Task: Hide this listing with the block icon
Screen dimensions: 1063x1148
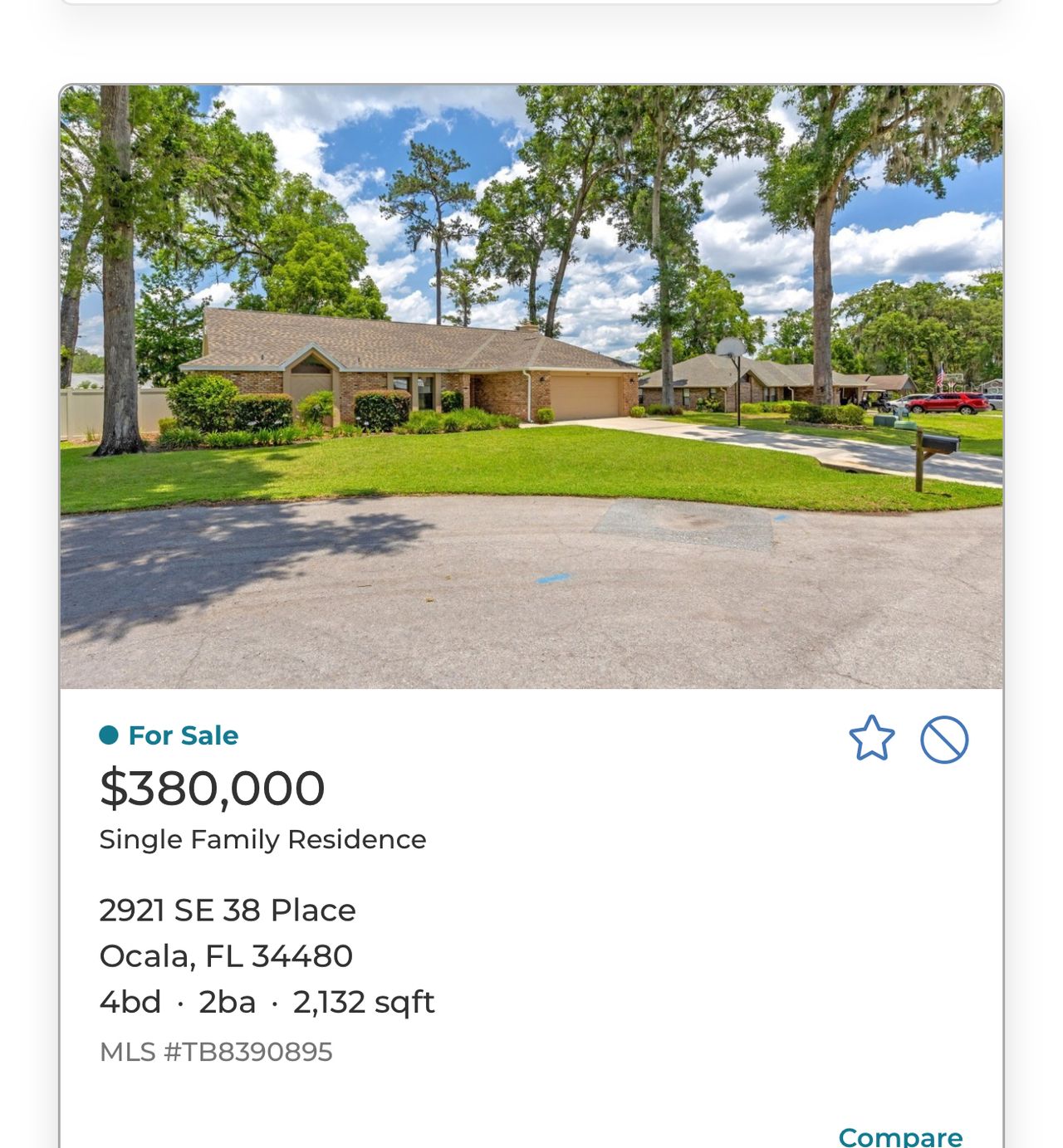Action: [944, 739]
